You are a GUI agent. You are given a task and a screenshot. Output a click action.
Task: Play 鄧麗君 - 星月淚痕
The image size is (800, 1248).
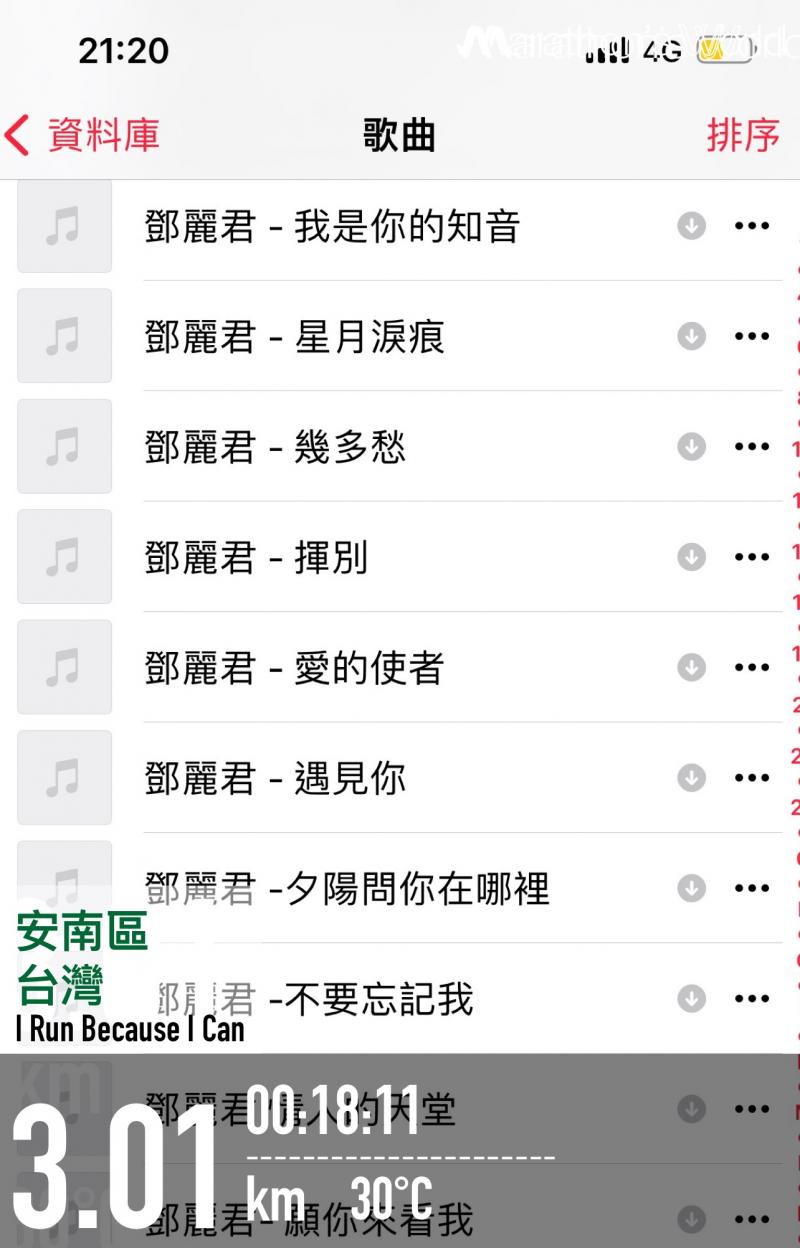[x=294, y=337]
